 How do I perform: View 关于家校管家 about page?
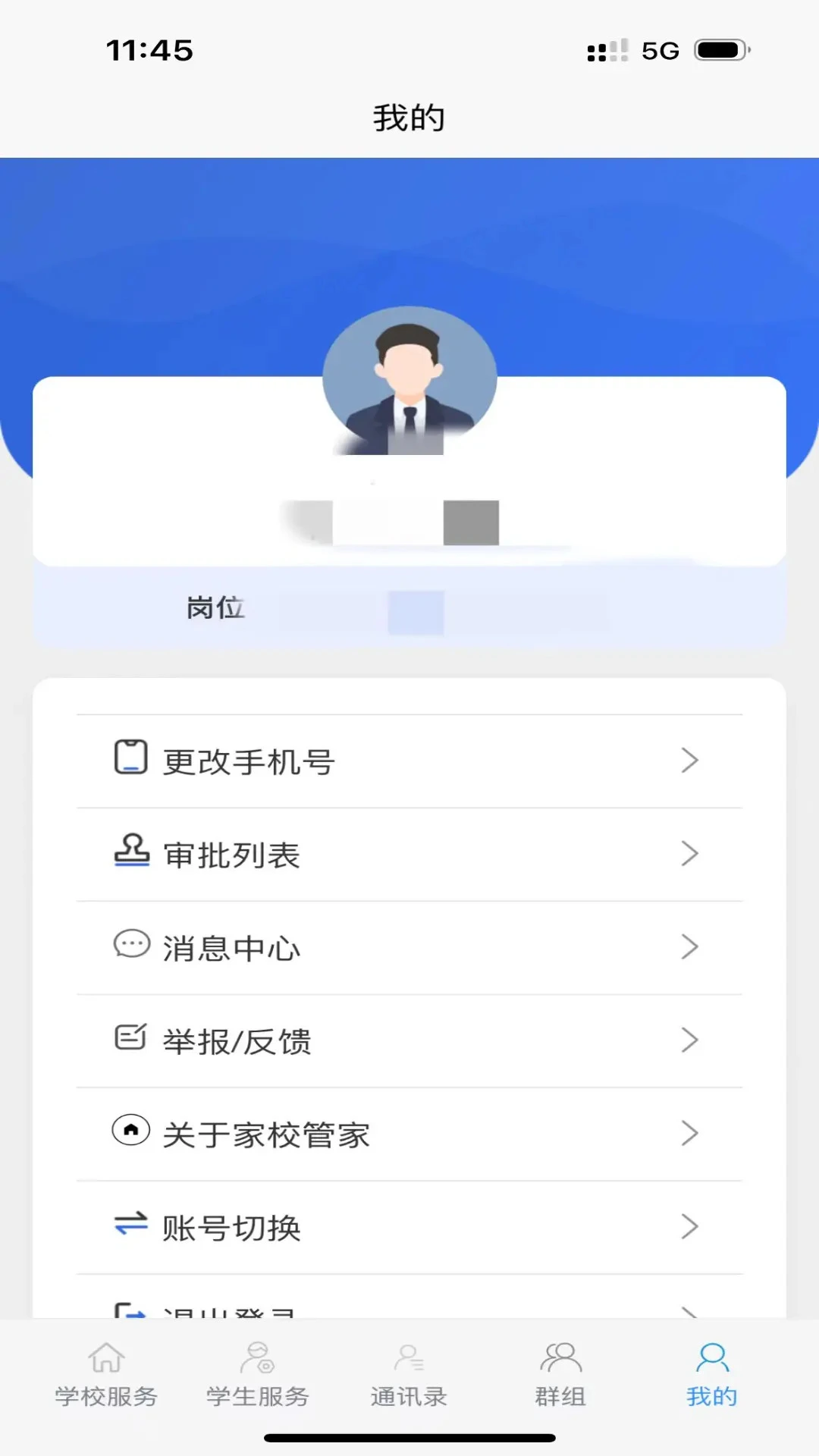pos(408,1134)
